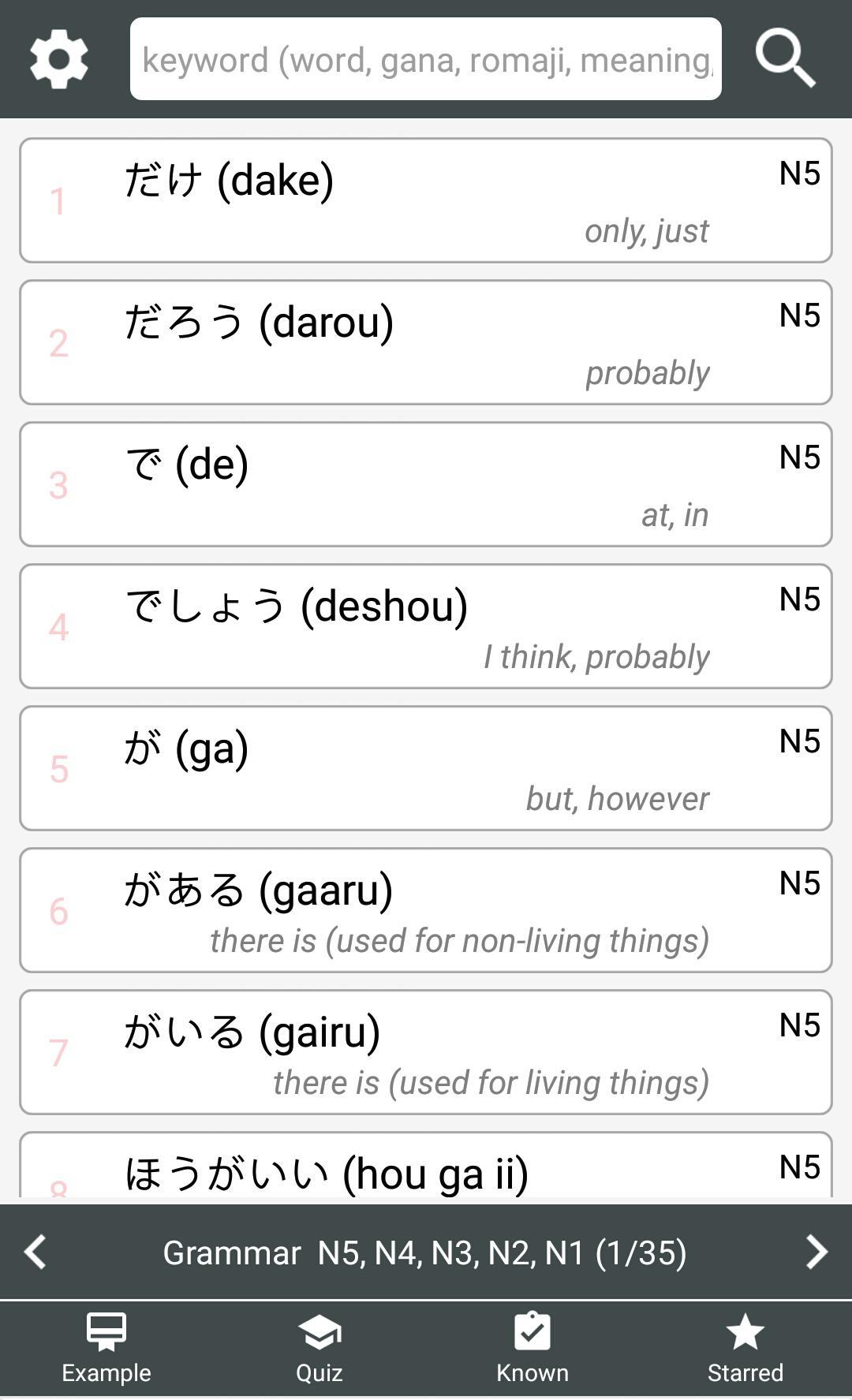Open the が (ga) grammar entry

(x=425, y=768)
